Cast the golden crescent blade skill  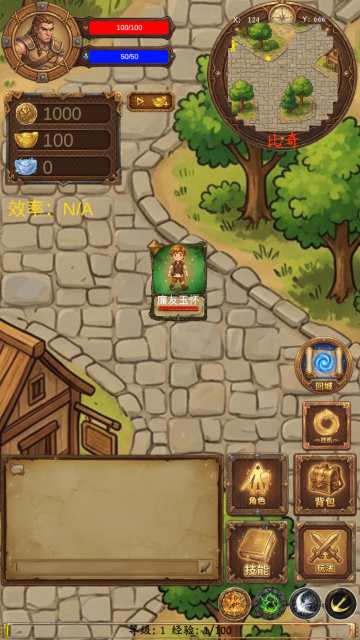pyautogui.click(x=341, y=604)
